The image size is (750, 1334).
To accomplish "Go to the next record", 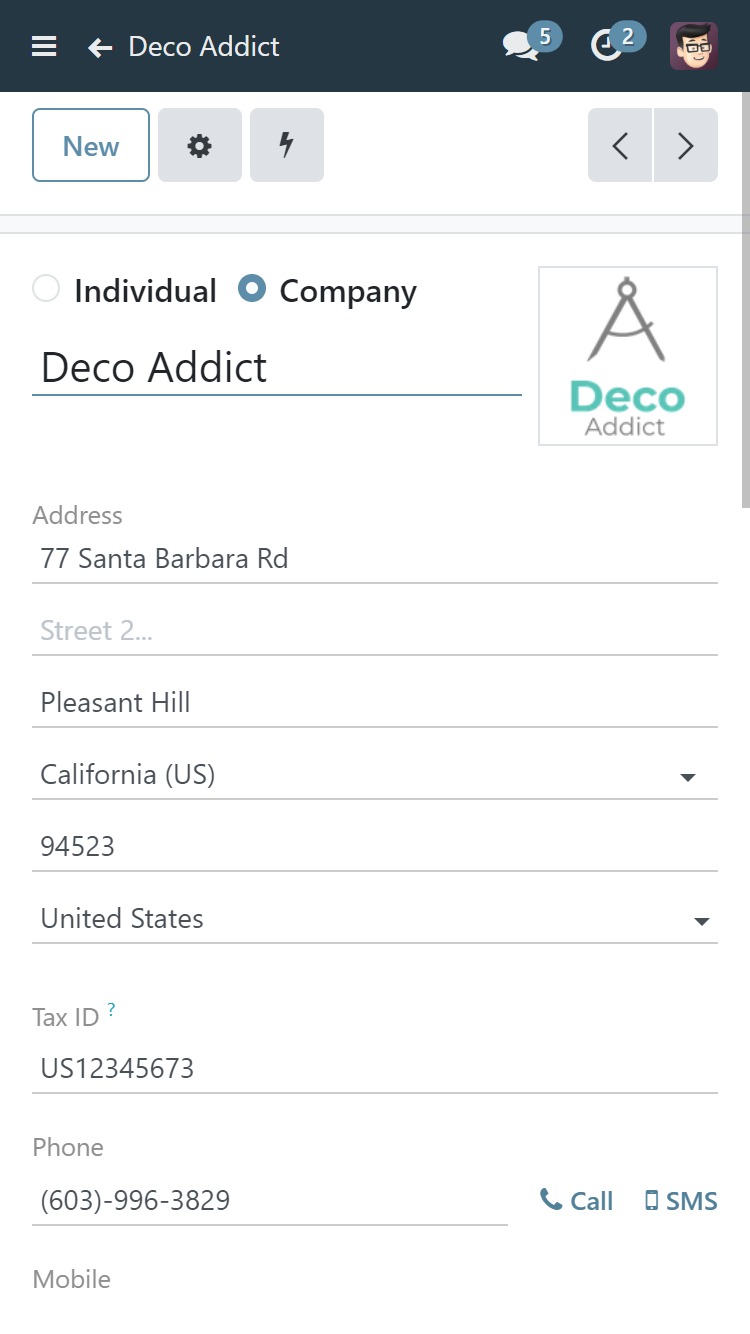I will click(x=686, y=146).
